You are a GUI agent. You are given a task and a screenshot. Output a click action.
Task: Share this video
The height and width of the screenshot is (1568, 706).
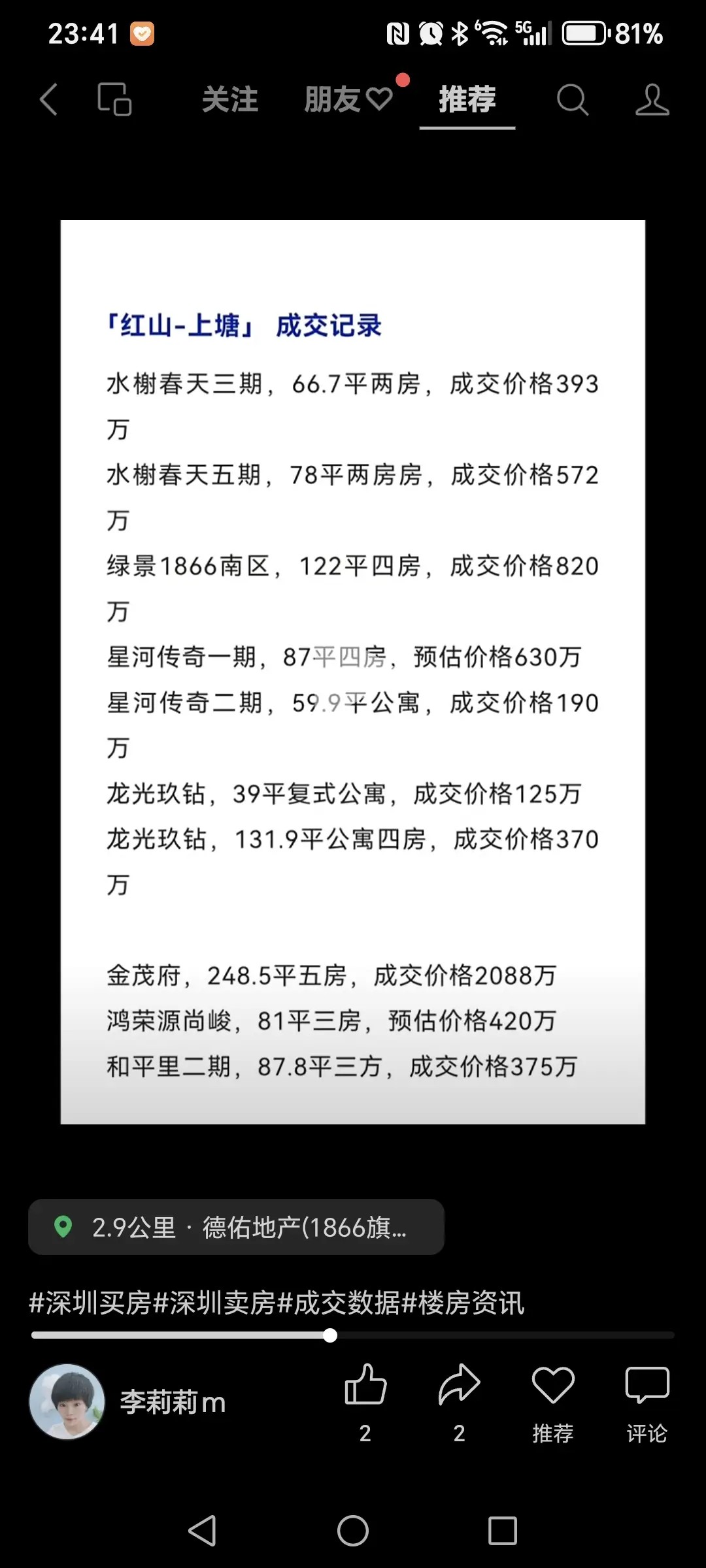[x=459, y=1385]
